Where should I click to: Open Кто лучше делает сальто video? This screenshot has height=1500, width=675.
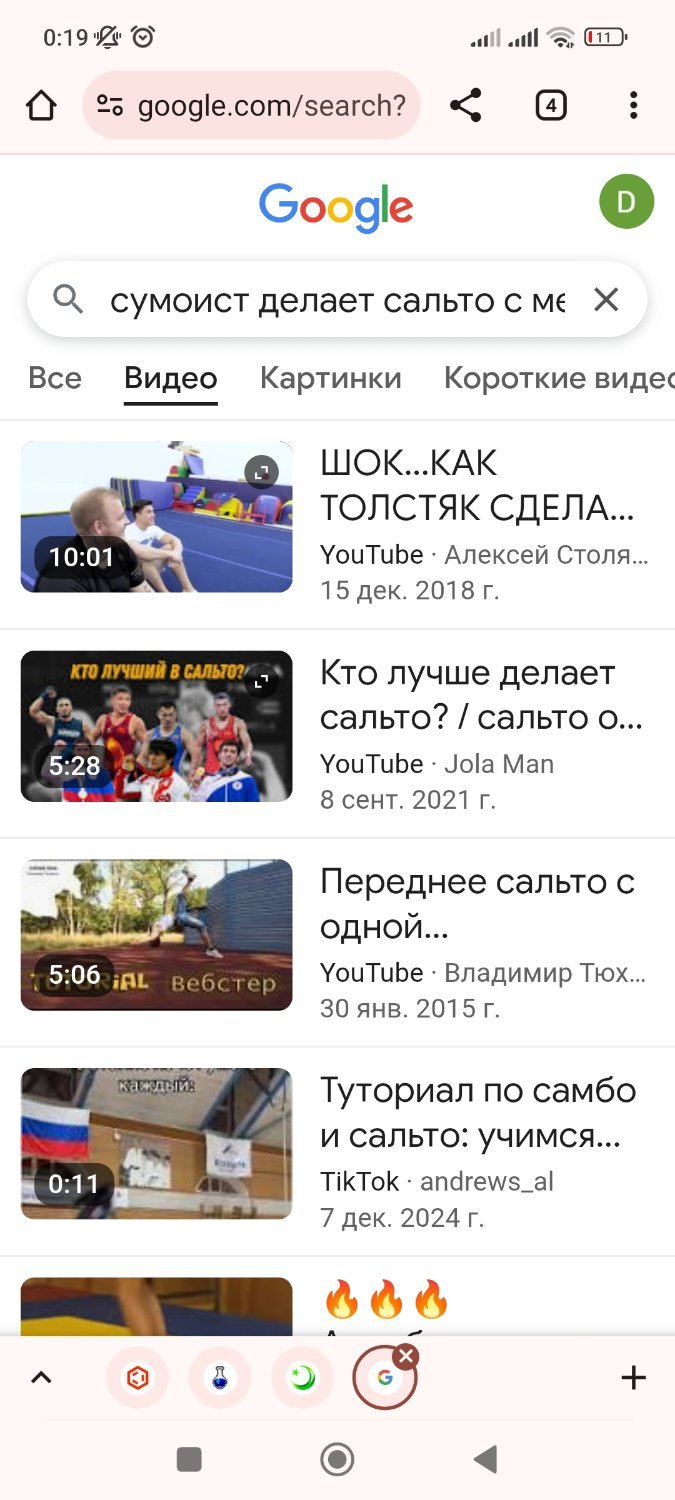tap(480, 695)
